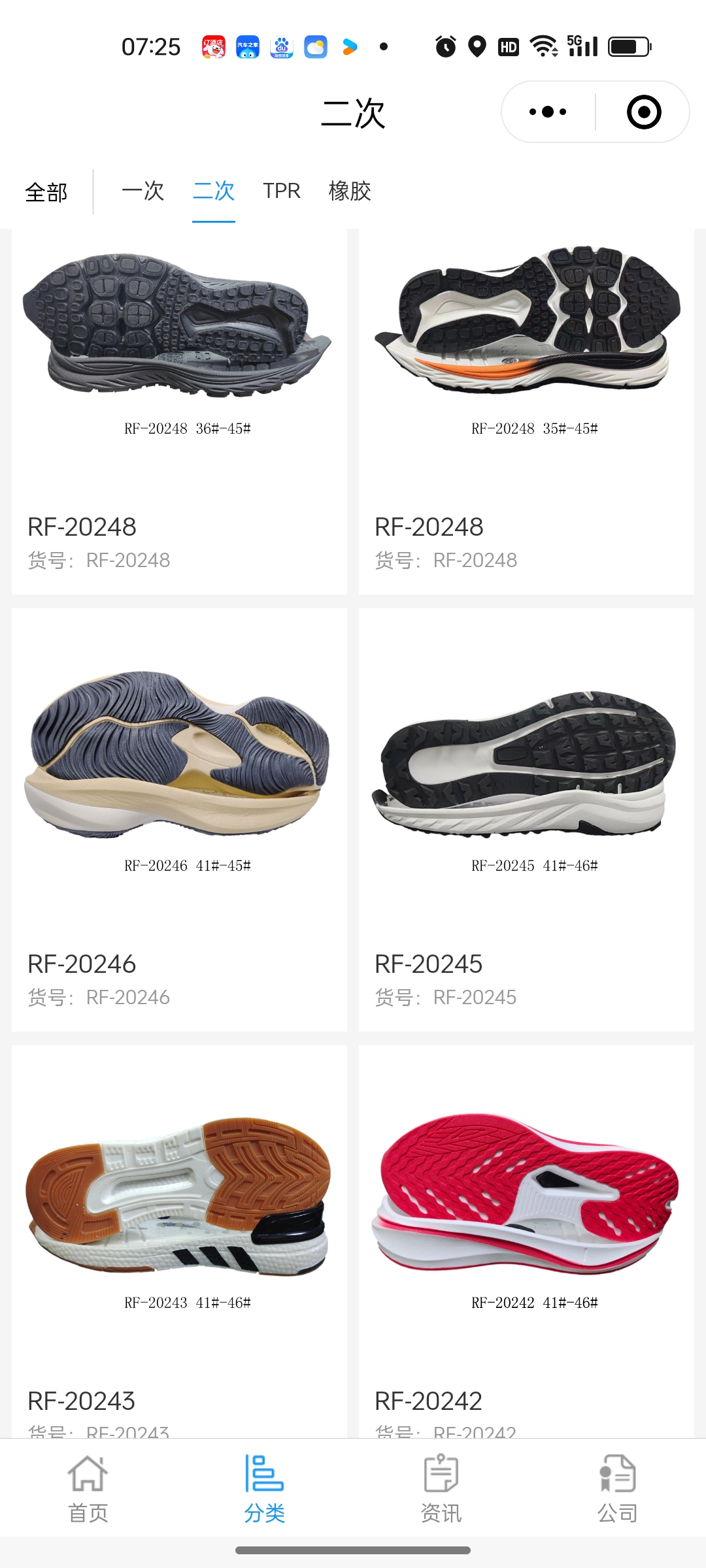Select the 一次 tab
706x1568 pixels.
pos(143,191)
